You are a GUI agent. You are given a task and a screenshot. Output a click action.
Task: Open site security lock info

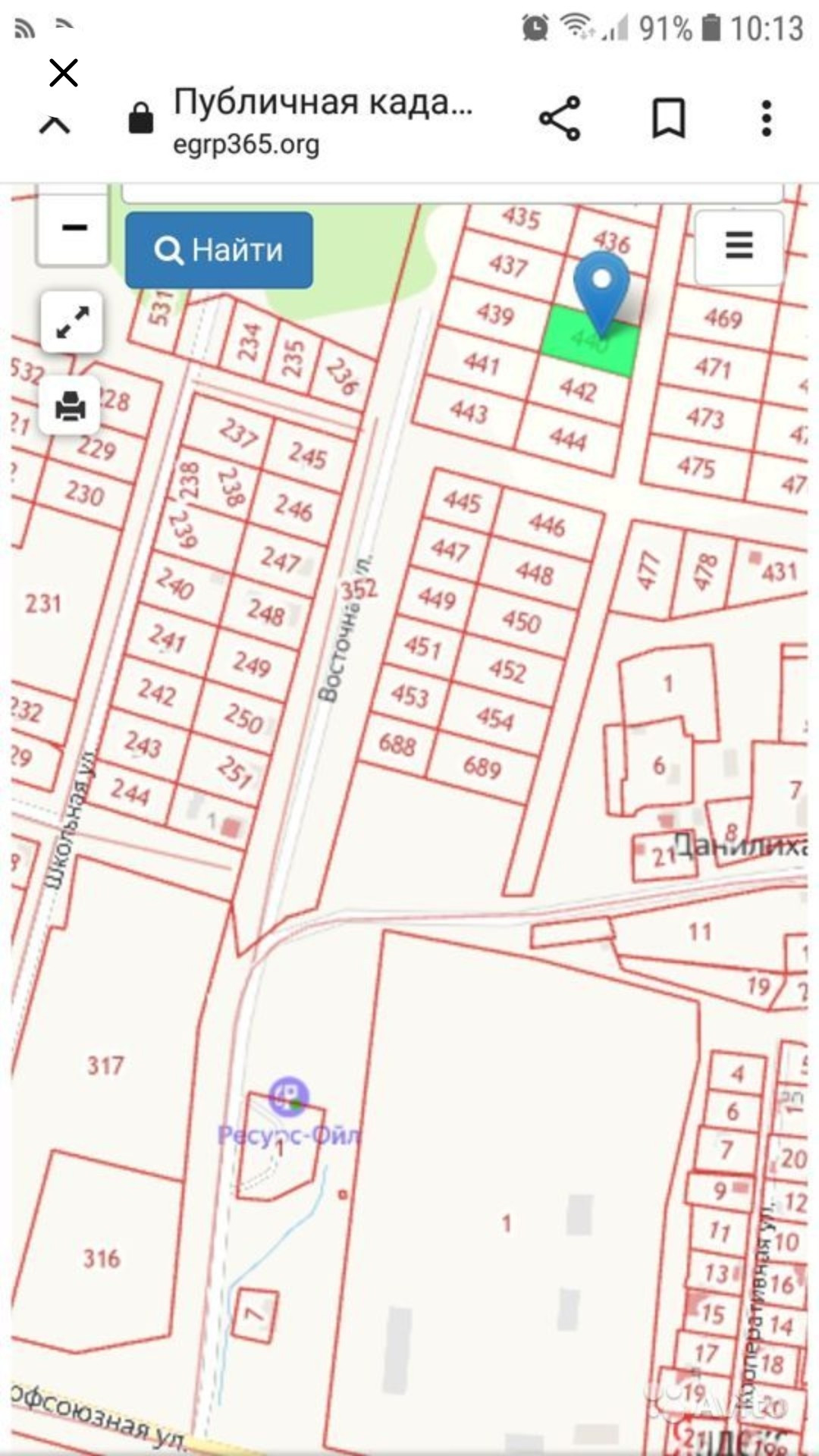pyautogui.click(x=140, y=119)
